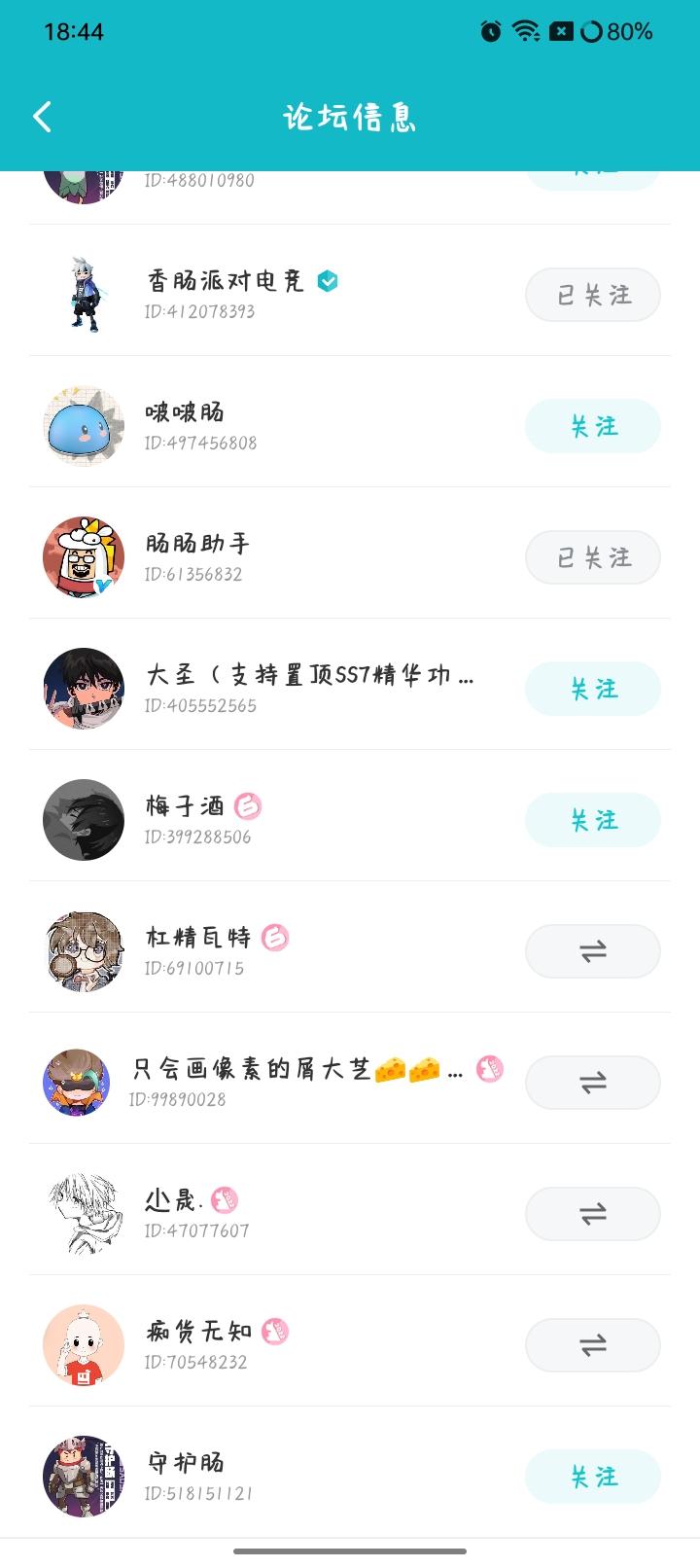Tap the mutual-follow button beside 只会画像素的屑大艺
The image size is (700, 1568).
(592, 1083)
